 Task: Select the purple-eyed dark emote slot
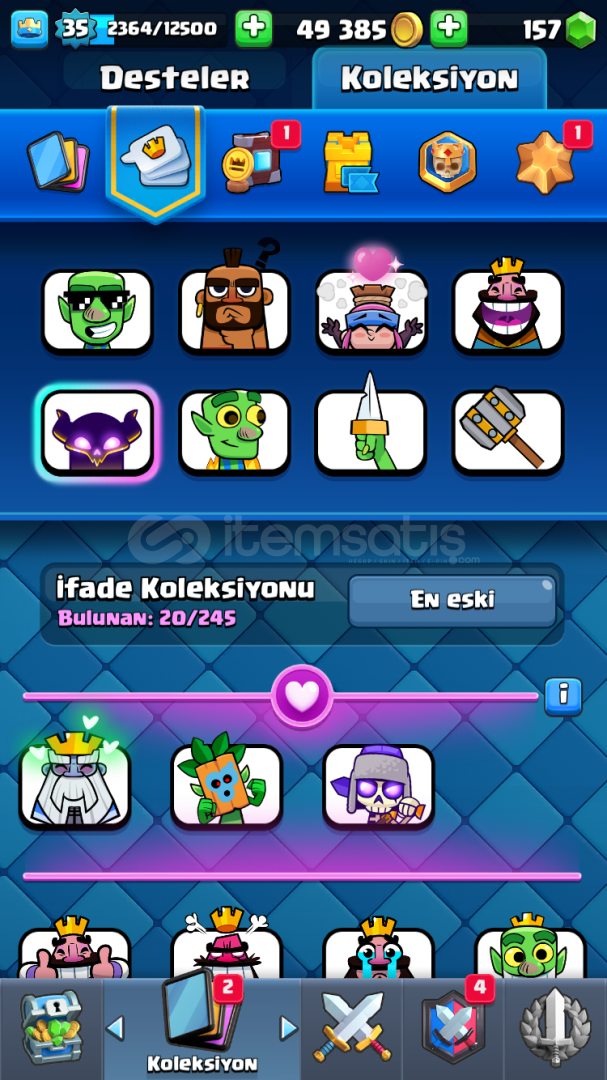[97, 433]
